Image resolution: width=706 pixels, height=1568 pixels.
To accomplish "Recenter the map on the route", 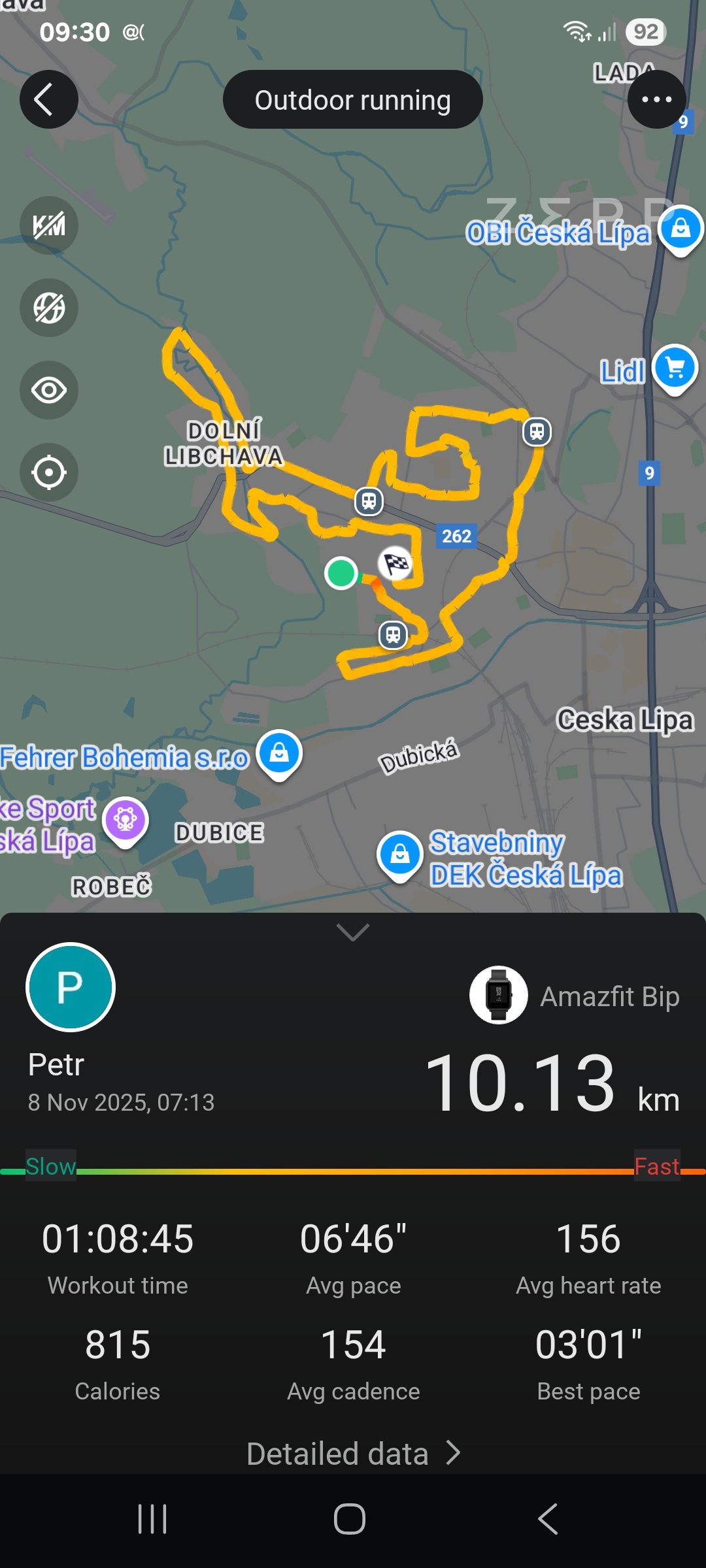I will pos(49,472).
